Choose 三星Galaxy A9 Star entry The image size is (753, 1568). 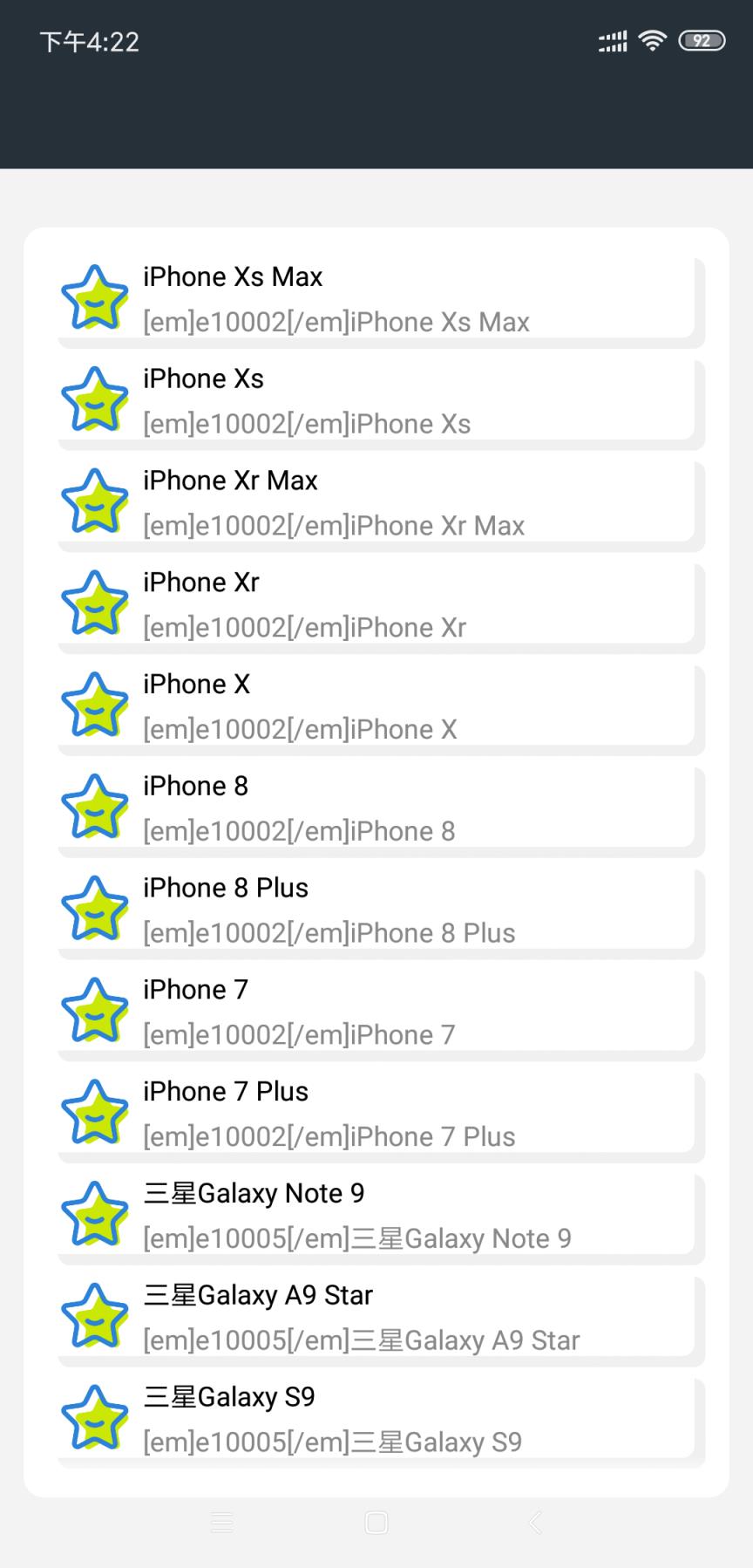(376, 1318)
